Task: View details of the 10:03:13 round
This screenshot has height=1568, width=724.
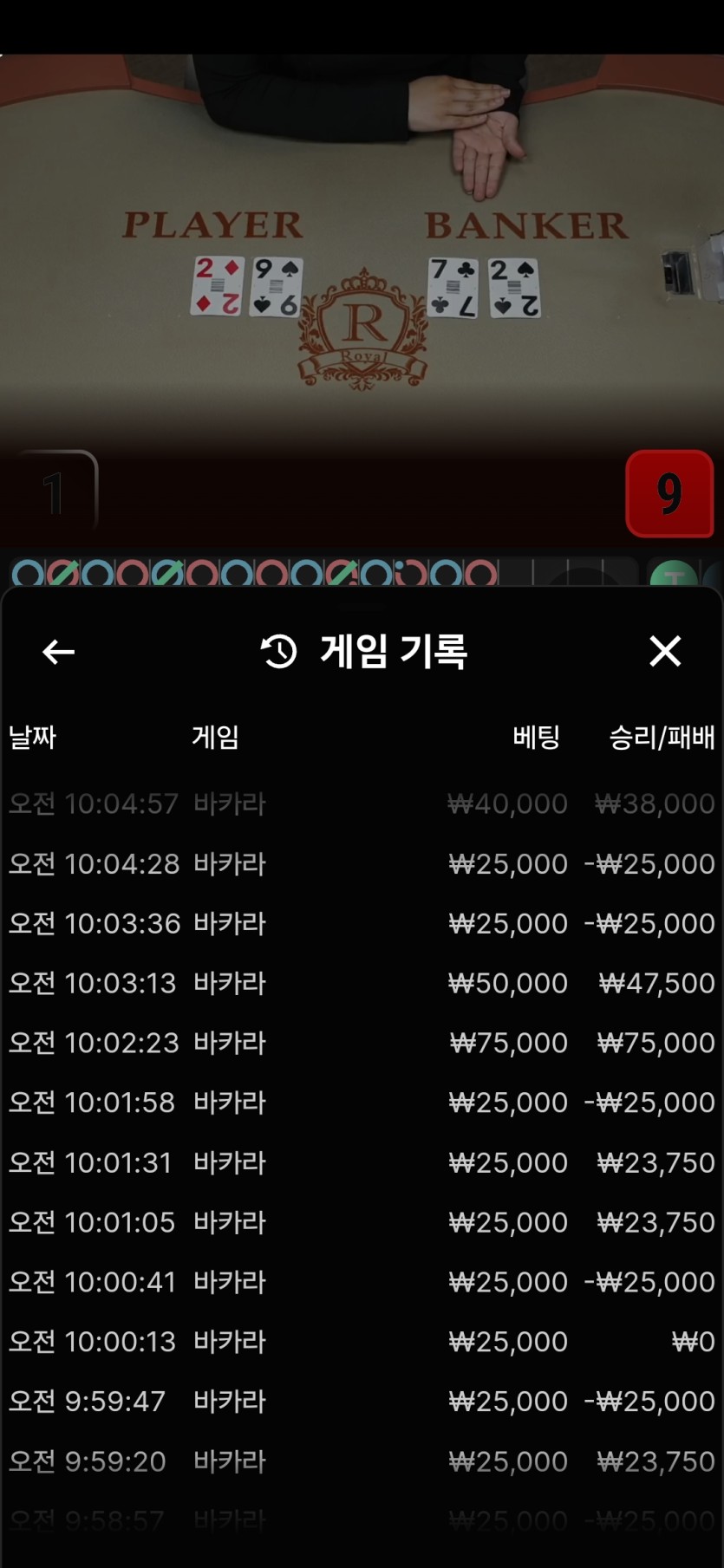Action: pyautogui.click(x=362, y=984)
